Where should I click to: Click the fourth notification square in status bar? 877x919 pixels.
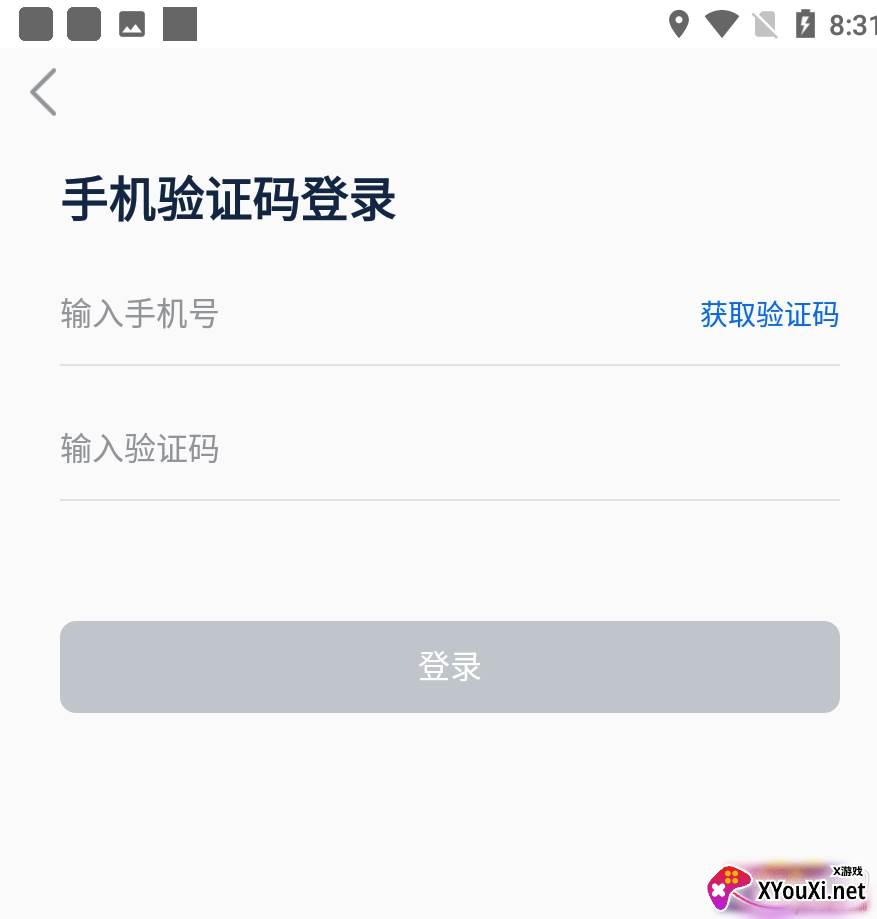click(x=180, y=23)
